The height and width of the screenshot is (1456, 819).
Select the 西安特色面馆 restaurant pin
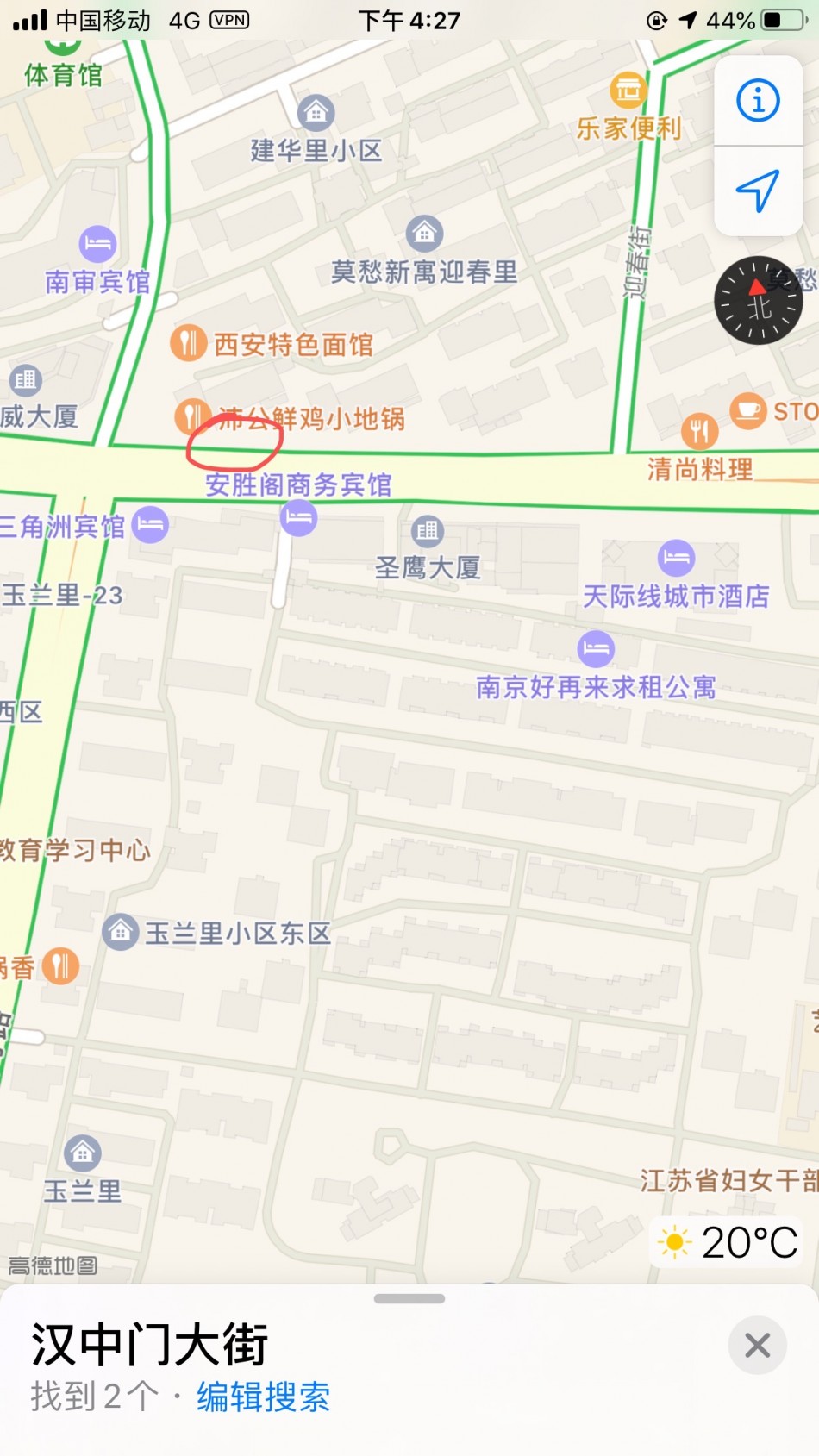[x=188, y=343]
